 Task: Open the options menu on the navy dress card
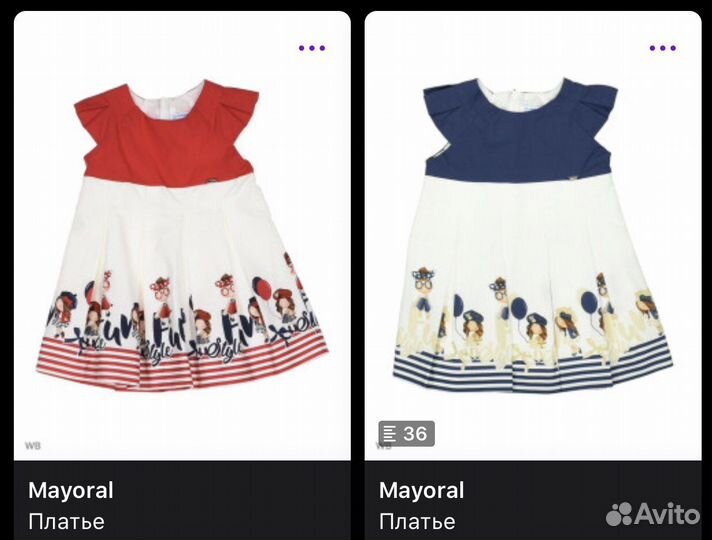tap(662, 47)
